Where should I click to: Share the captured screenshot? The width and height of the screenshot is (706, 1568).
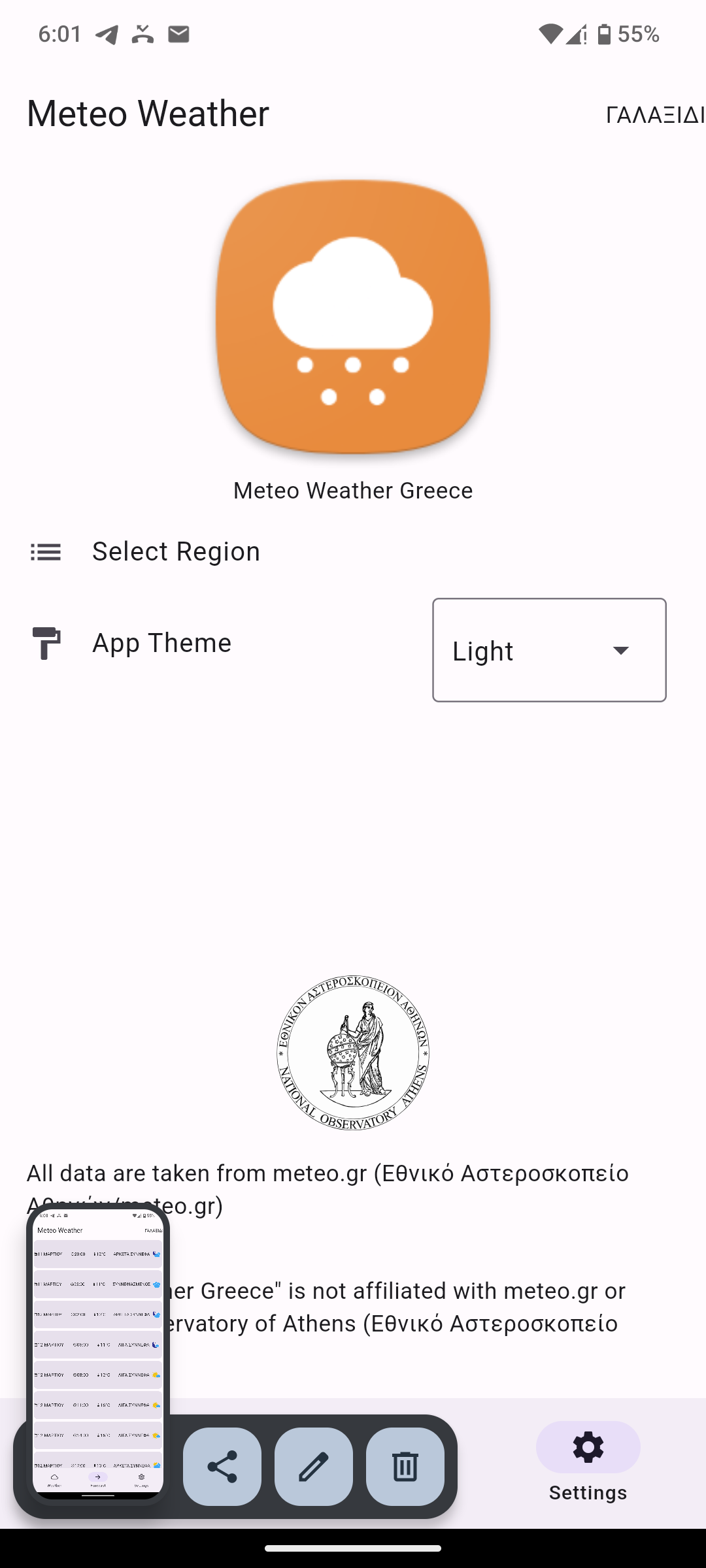pos(222,1467)
